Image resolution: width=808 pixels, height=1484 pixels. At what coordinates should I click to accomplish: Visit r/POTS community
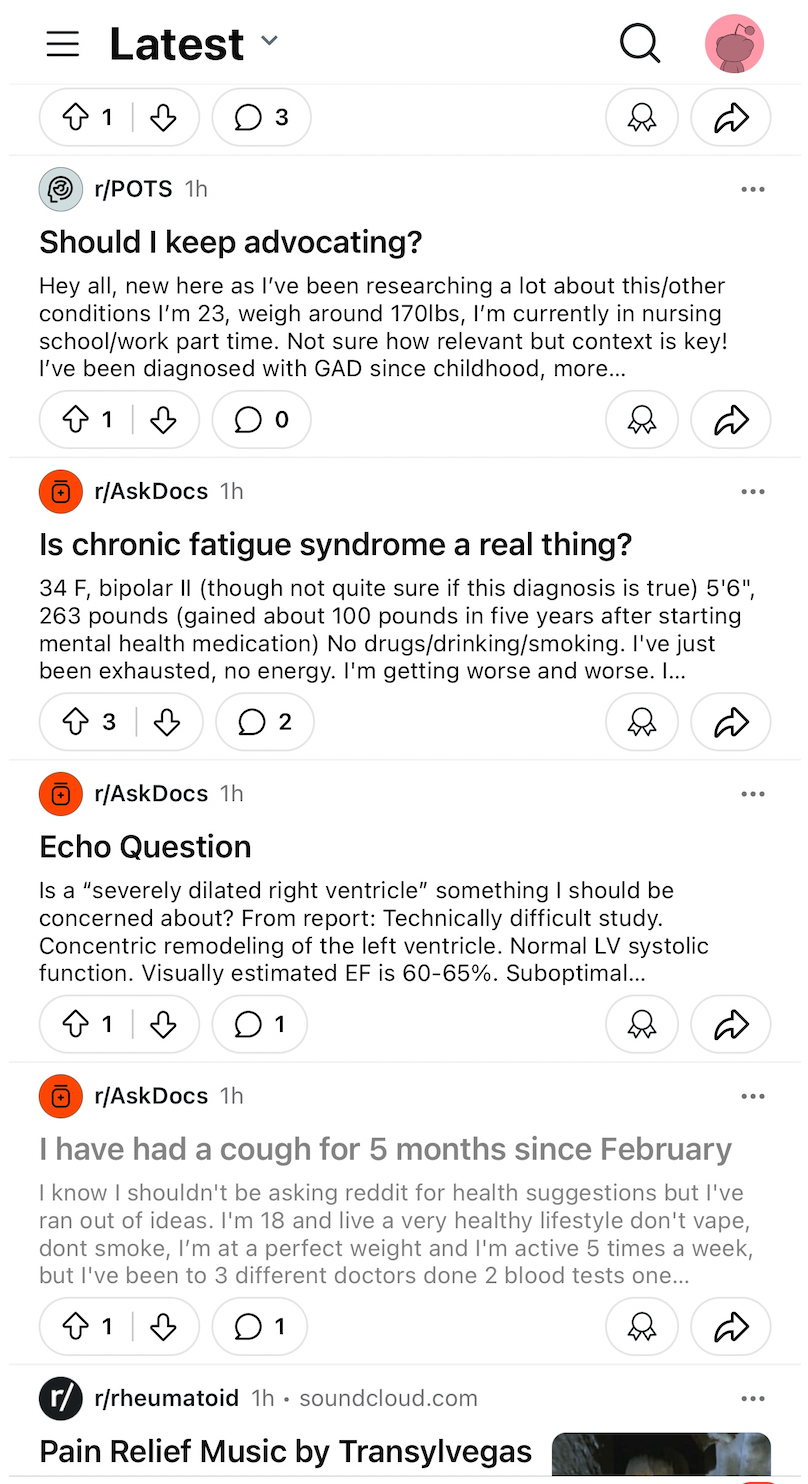[133, 189]
